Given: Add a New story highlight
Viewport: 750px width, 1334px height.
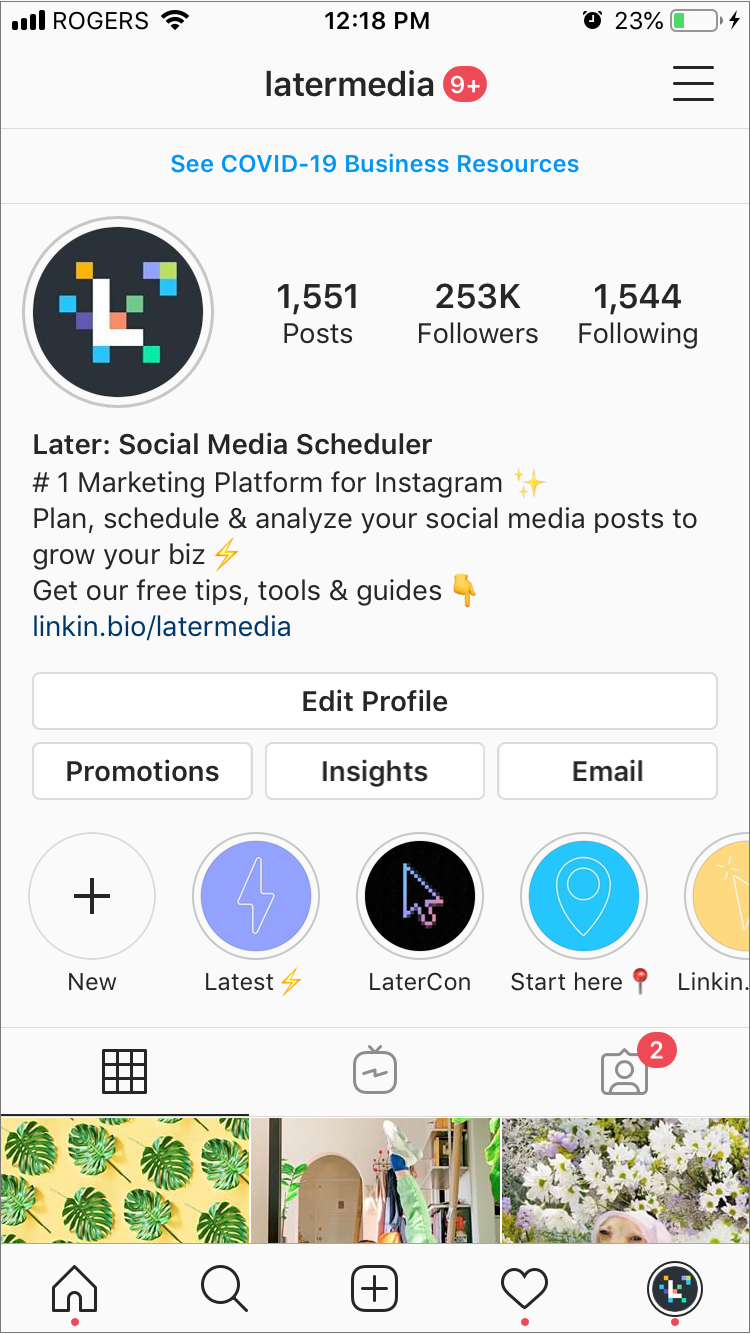Looking at the screenshot, I should click(92, 897).
